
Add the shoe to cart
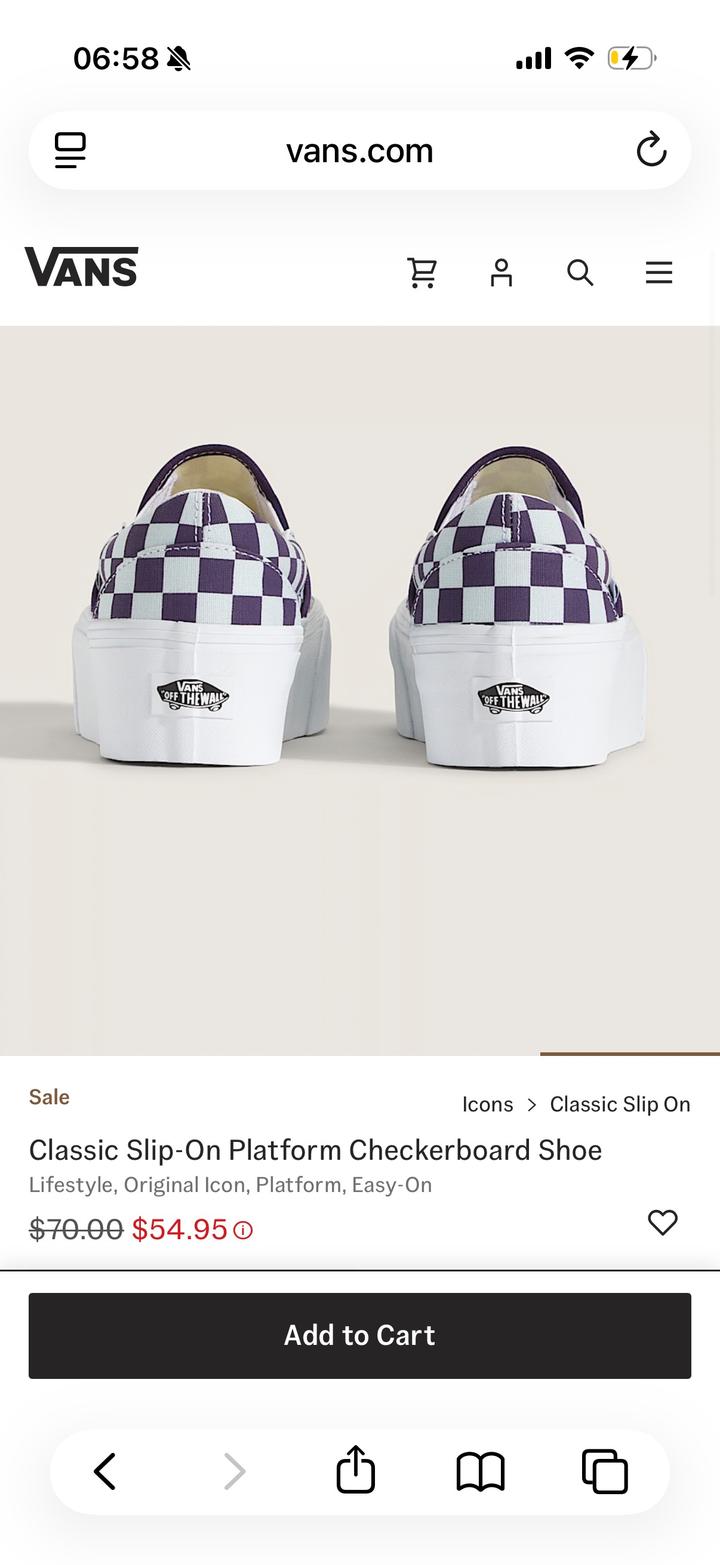(360, 1335)
